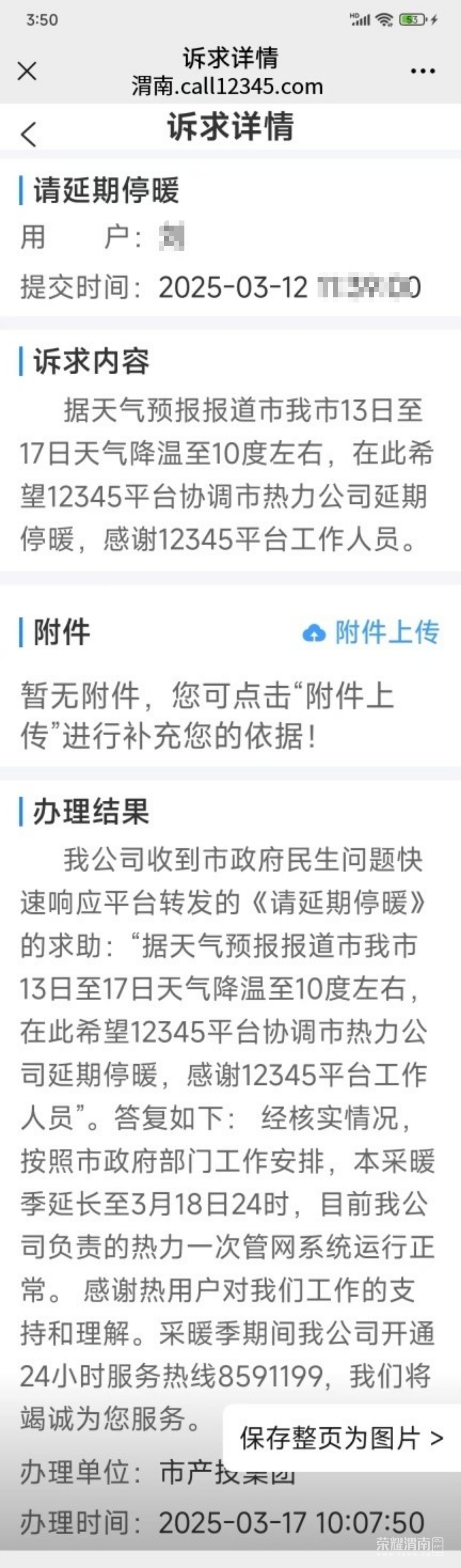
Task: Tap 附件上传 to upload an attachment
Action: coord(371,633)
